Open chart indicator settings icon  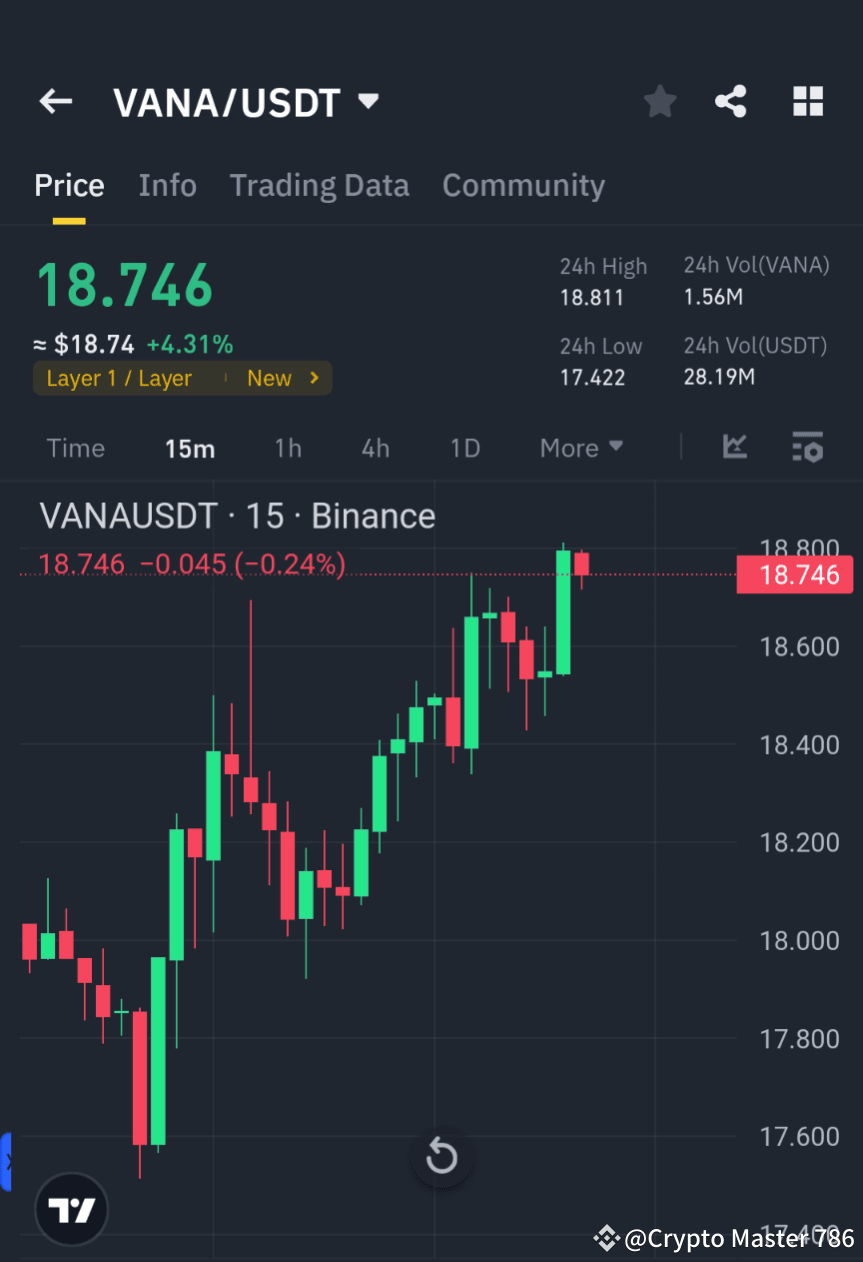[x=807, y=448]
